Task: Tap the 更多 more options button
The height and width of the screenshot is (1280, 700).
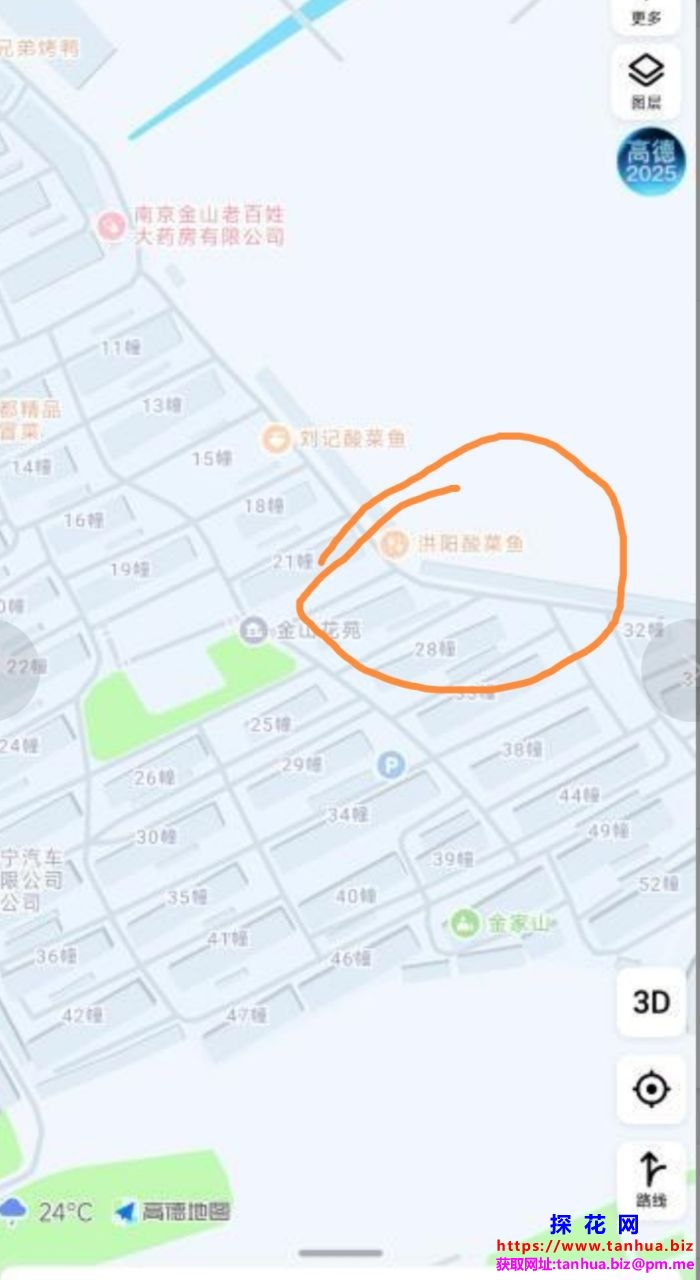Action: point(646,15)
